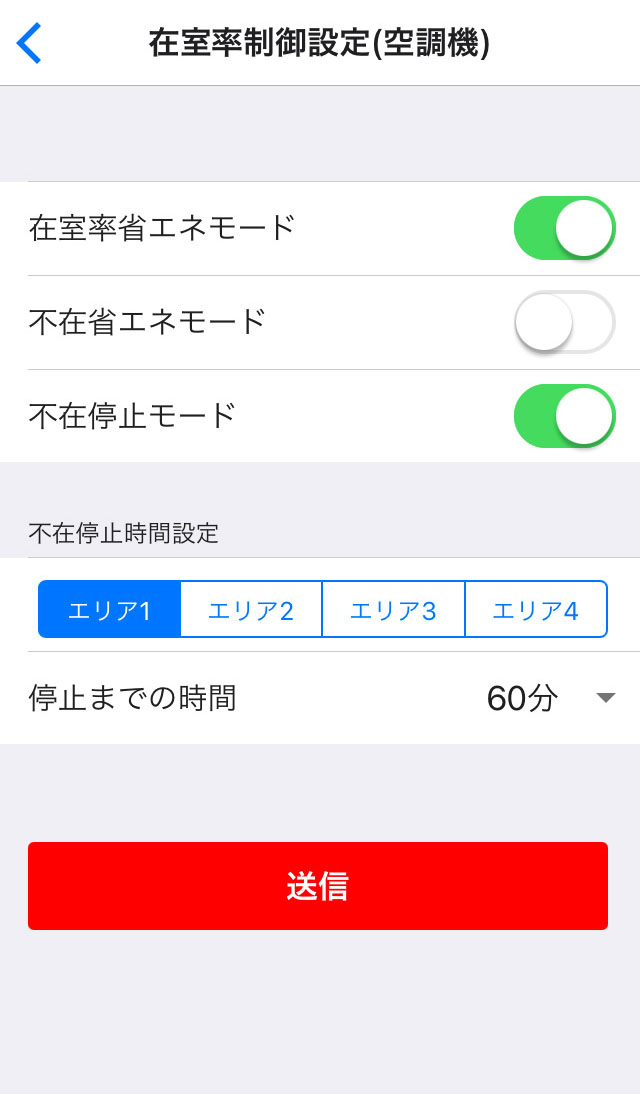Screen dimensions: 640x1094
Task: Switch to the エリア2 segment
Action: point(251,610)
